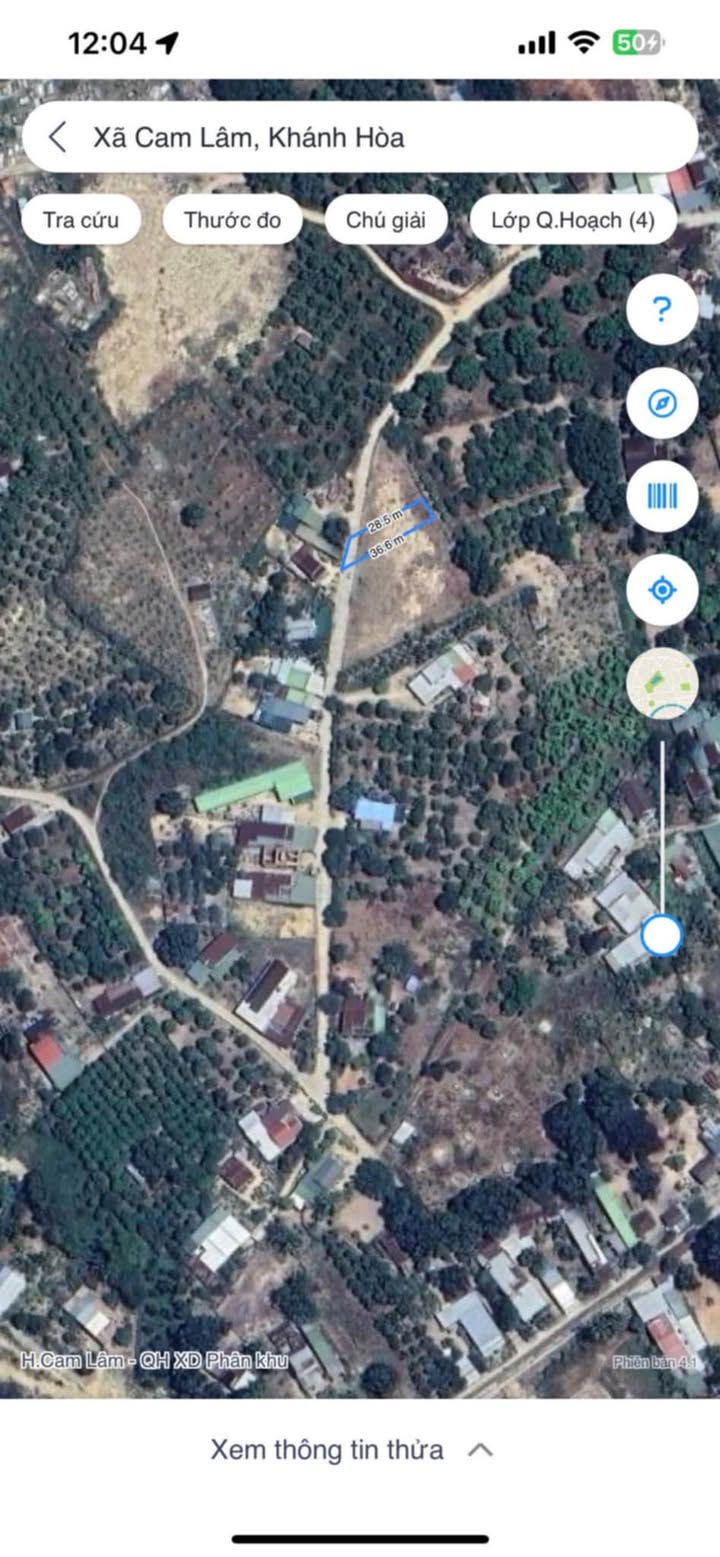Show the Chú giải legend
Image resolution: width=720 pixels, height=1557 pixels.
coord(387,221)
